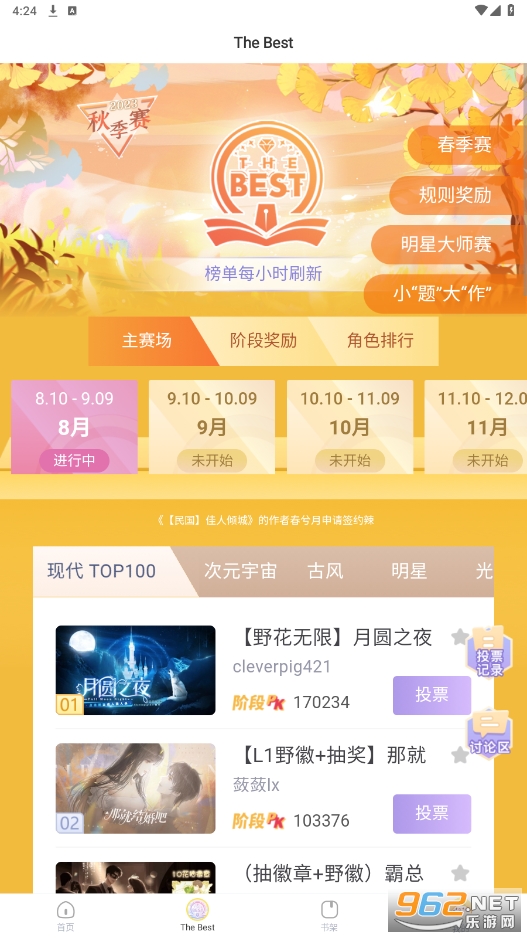Screen dimensions: 527x938
Task: Open the 小"题"大"作" button
Action: [x=443, y=293]
